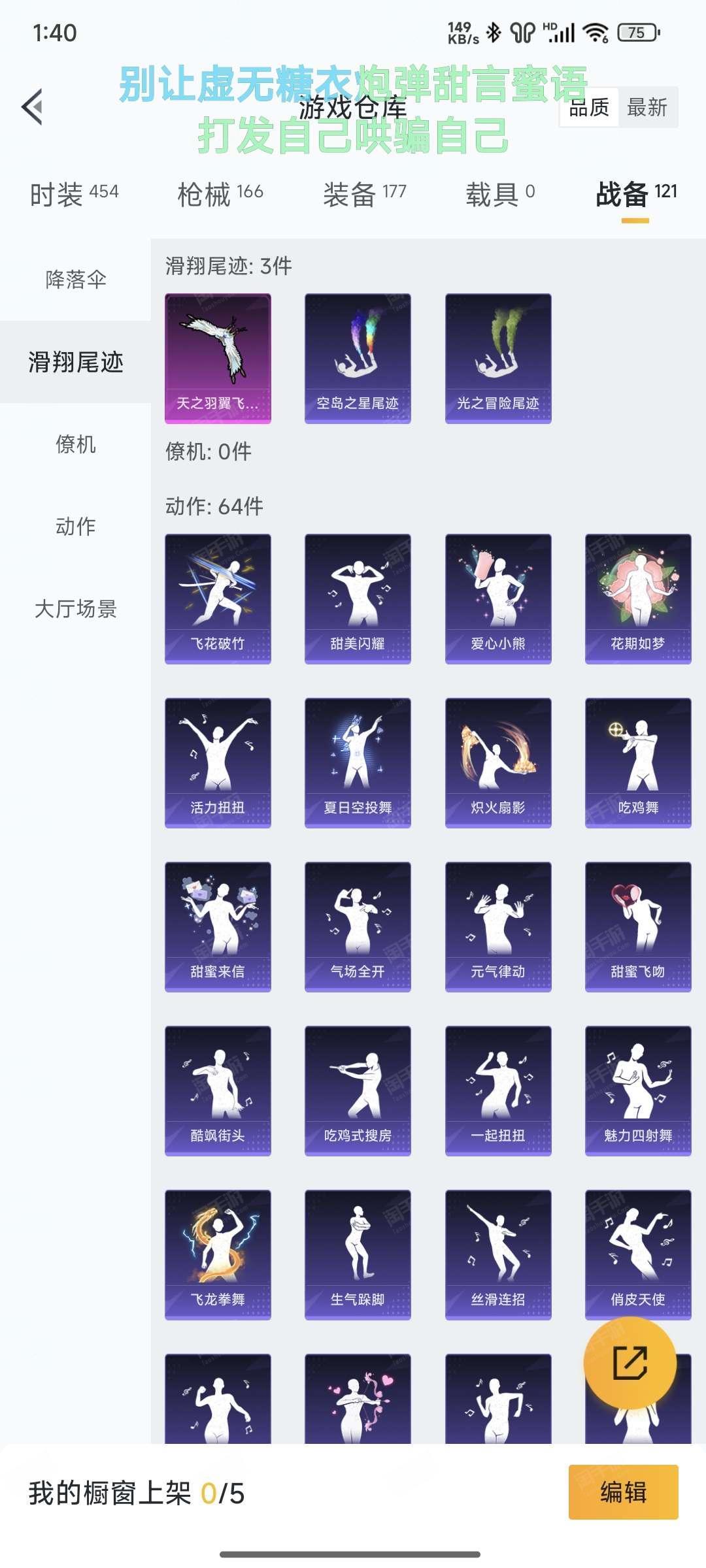Switch to the 载具 tab
Viewport: 706px width, 1568px height.
pos(500,194)
